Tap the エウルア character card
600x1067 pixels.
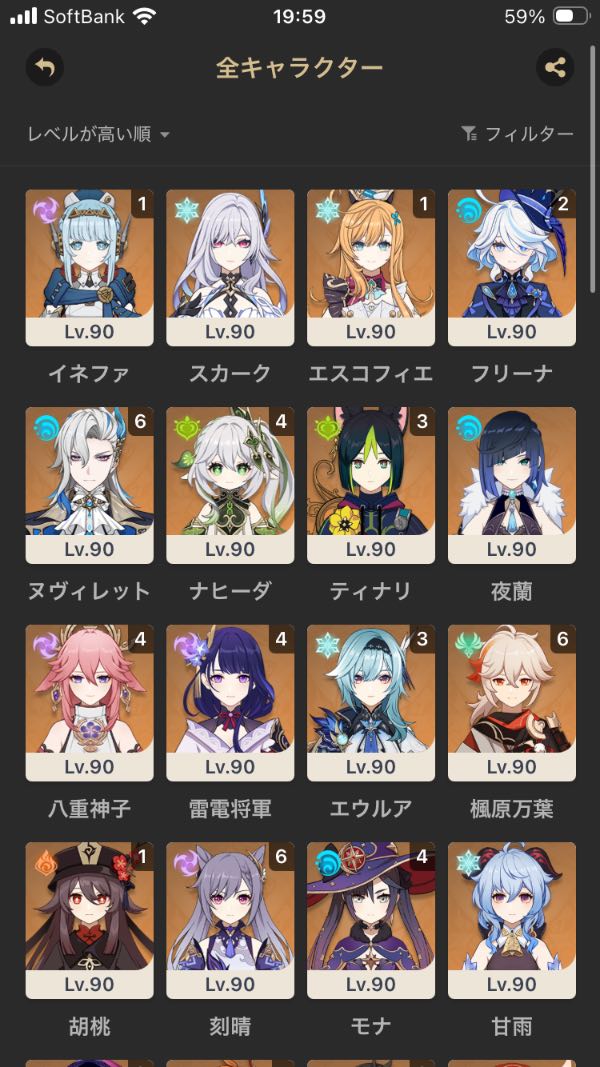pyautogui.click(x=371, y=703)
